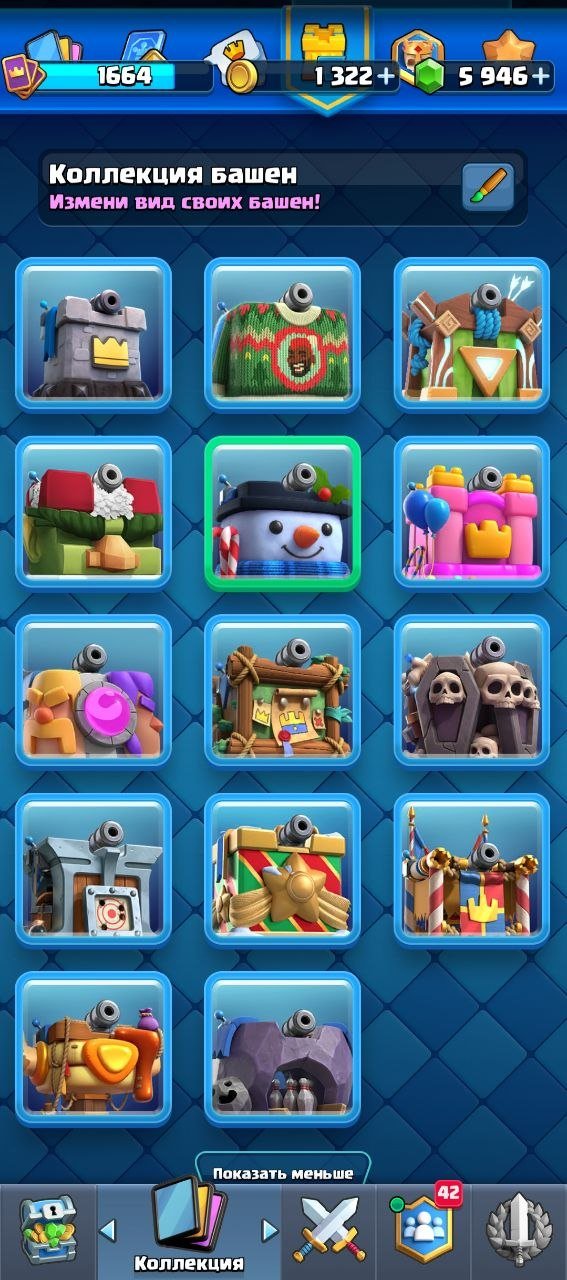
Task: Select the target practice steel tower skin
Action: pyautogui.click(x=93, y=869)
